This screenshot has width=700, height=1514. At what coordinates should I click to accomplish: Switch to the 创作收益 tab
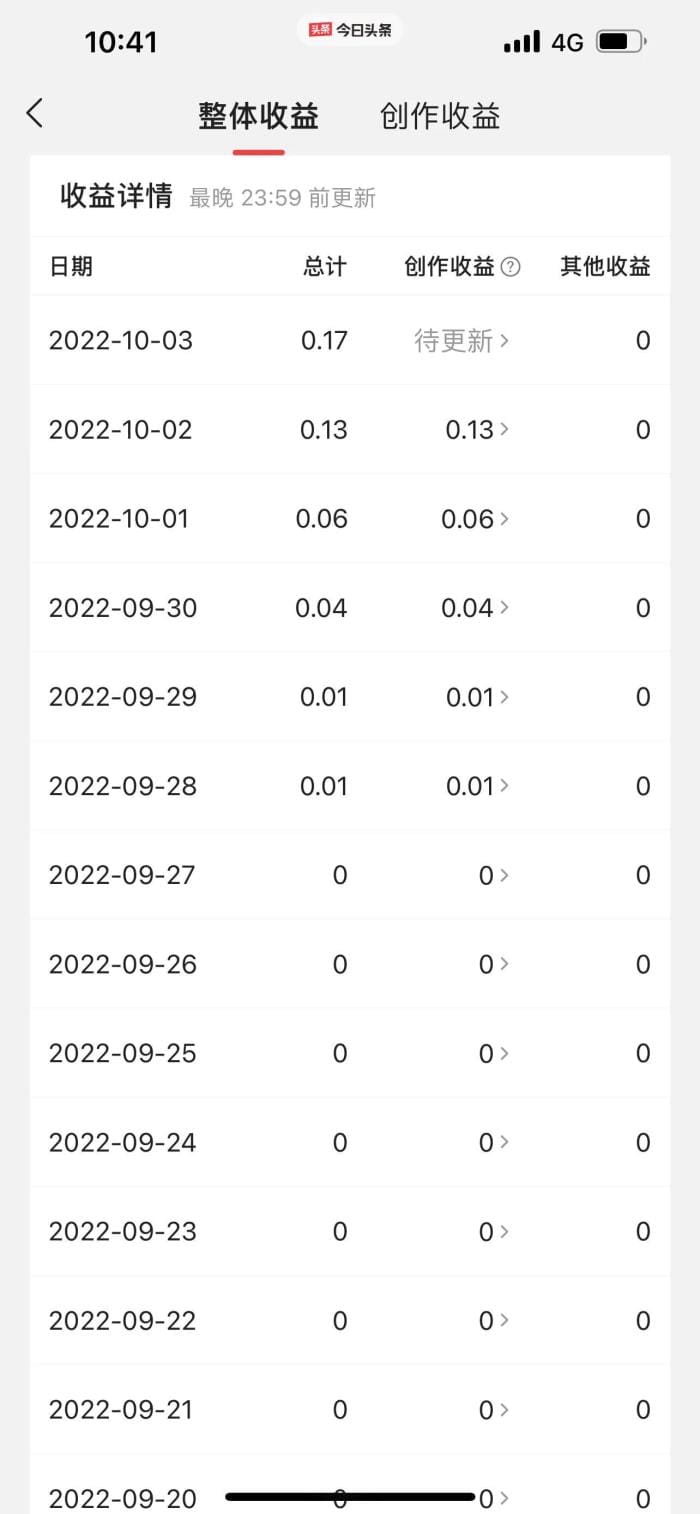click(x=440, y=116)
